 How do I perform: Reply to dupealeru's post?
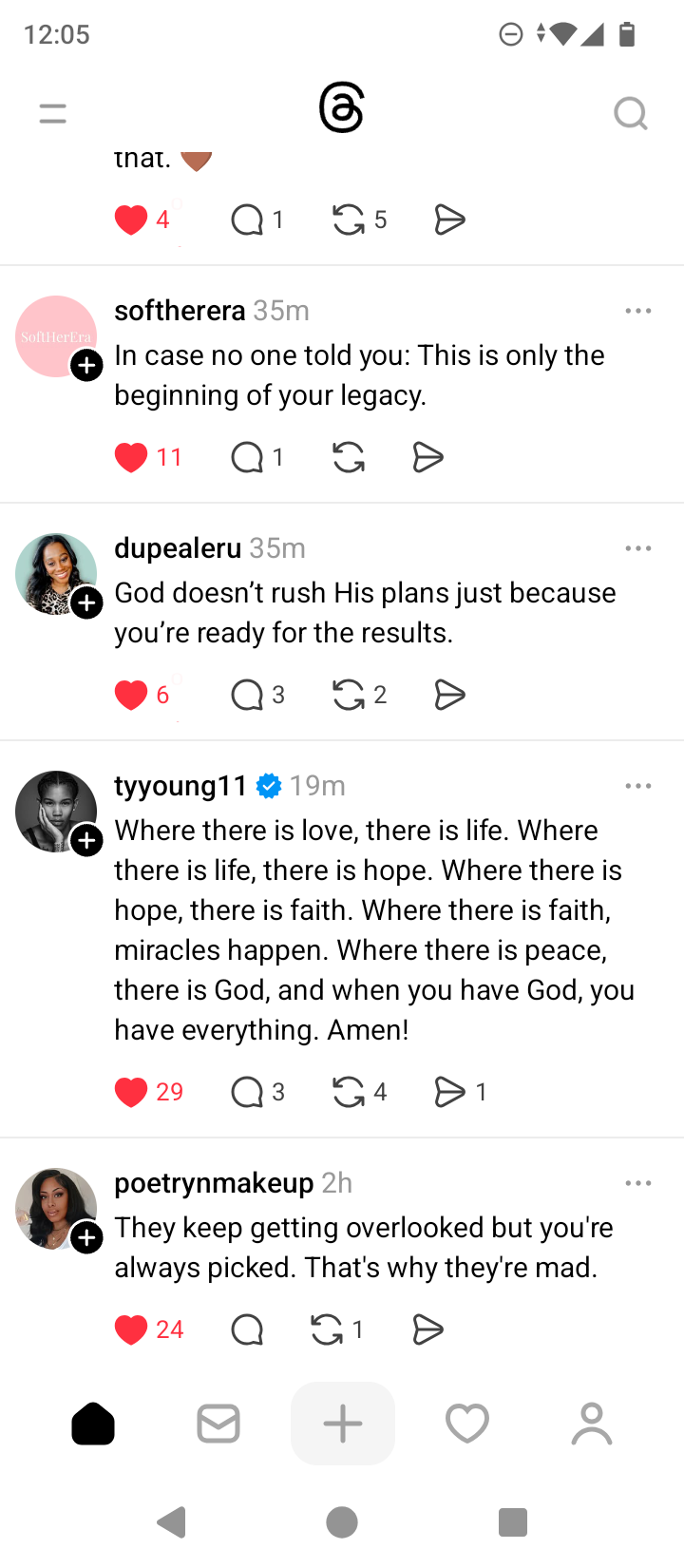[247, 695]
